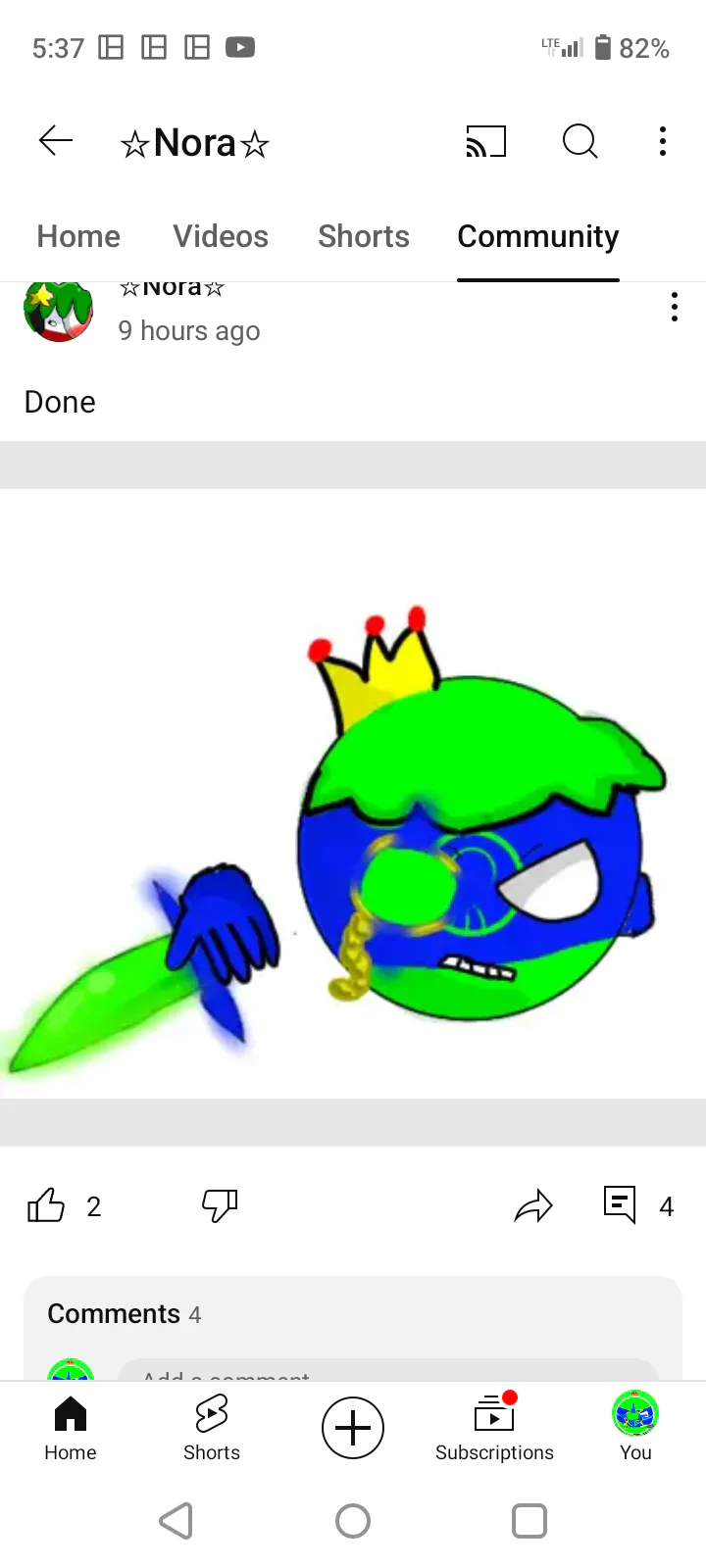Share the Done post
The height and width of the screenshot is (1568, 706).
point(533,1205)
